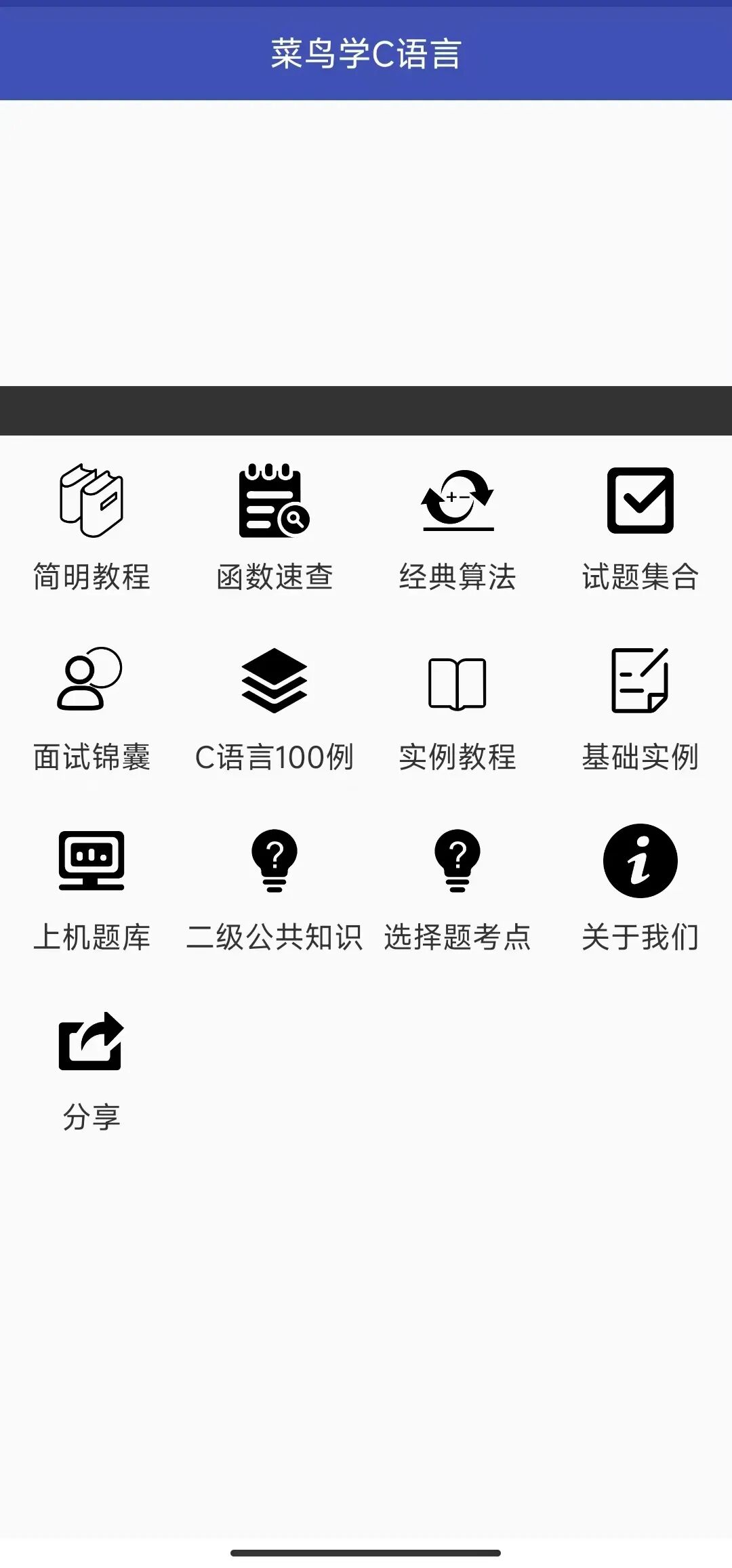Open 关于我们 info icon
This screenshot has width=732, height=1568.
(639, 860)
